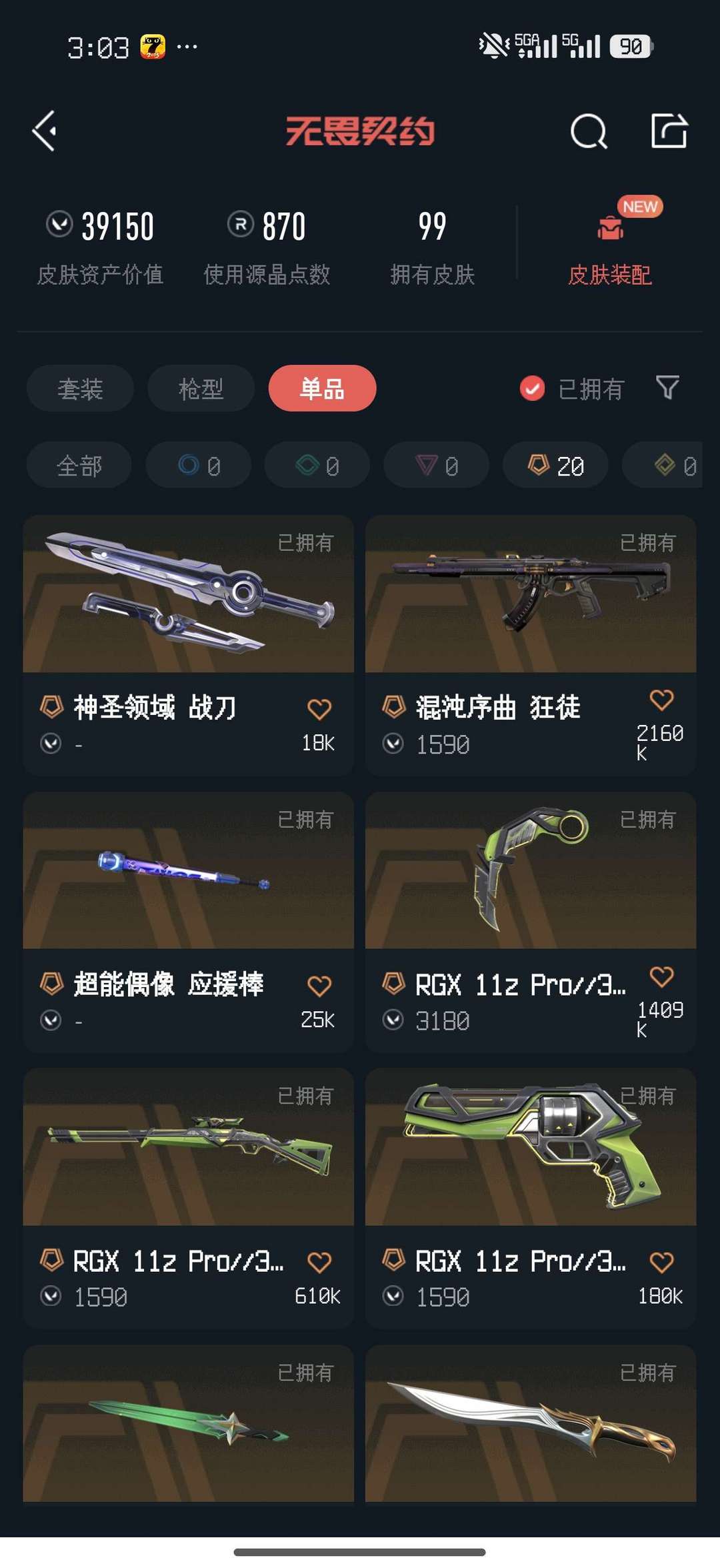
Task: Open the filter funnel icon
Action: coord(667,387)
